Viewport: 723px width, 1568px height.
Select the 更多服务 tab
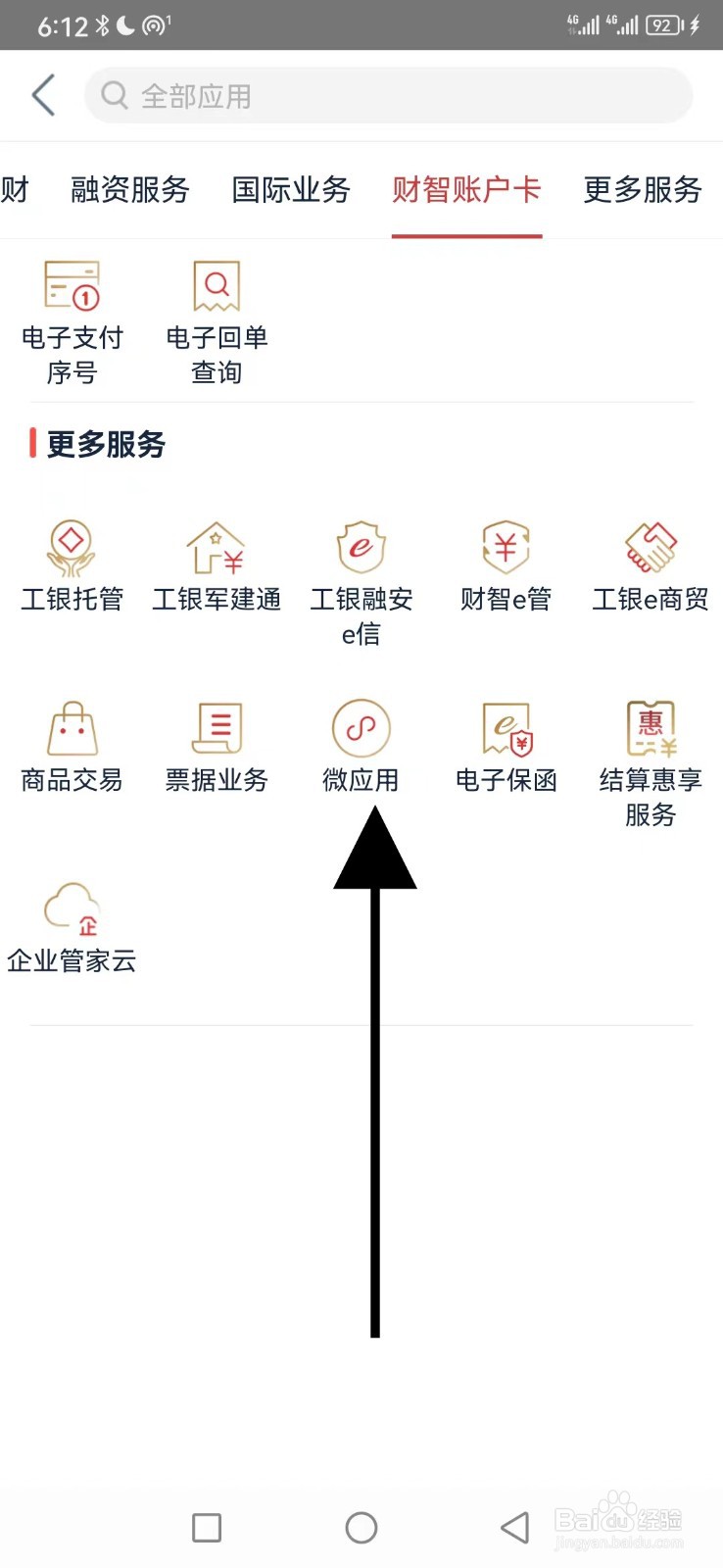[642, 190]
